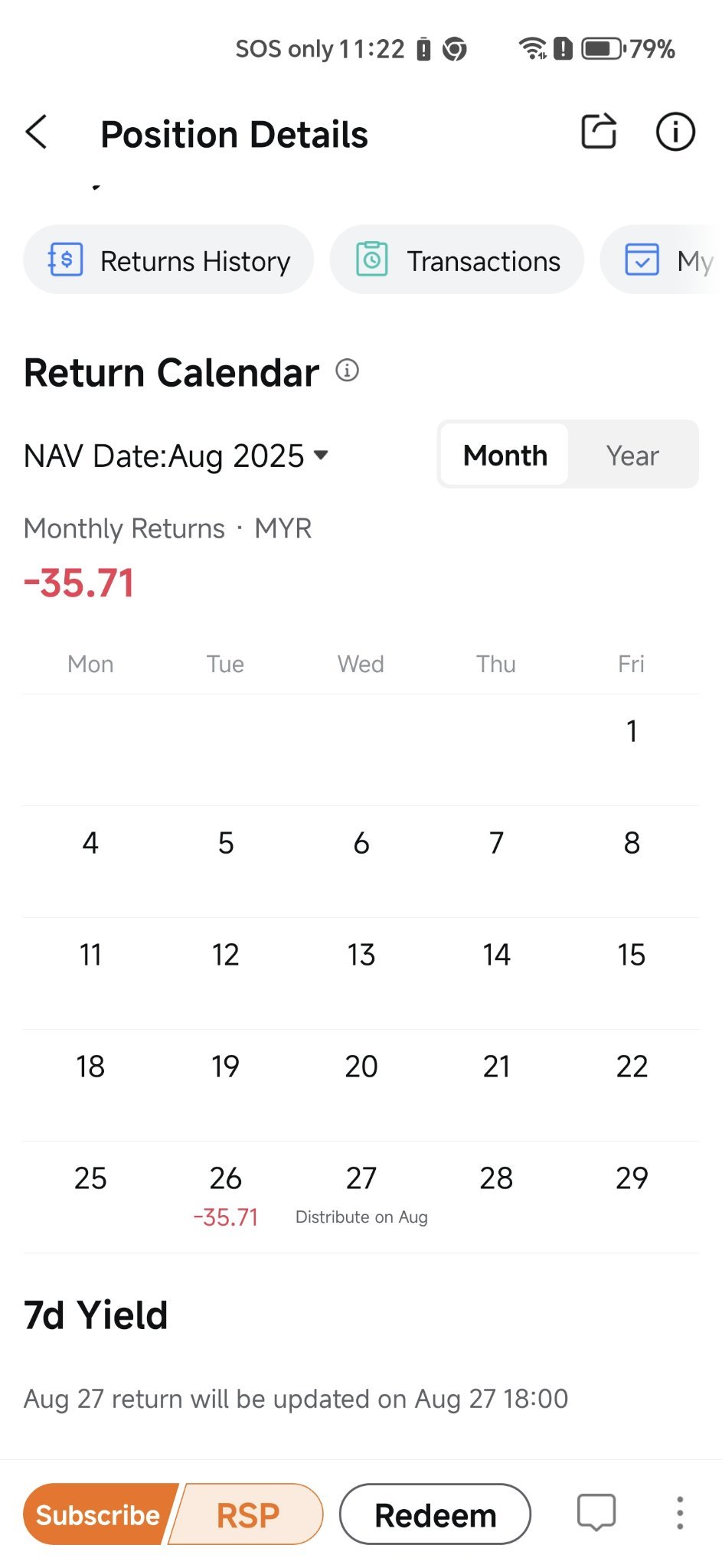
Task: Open the NAV Date month selector
Action: (x=174, y=455)
